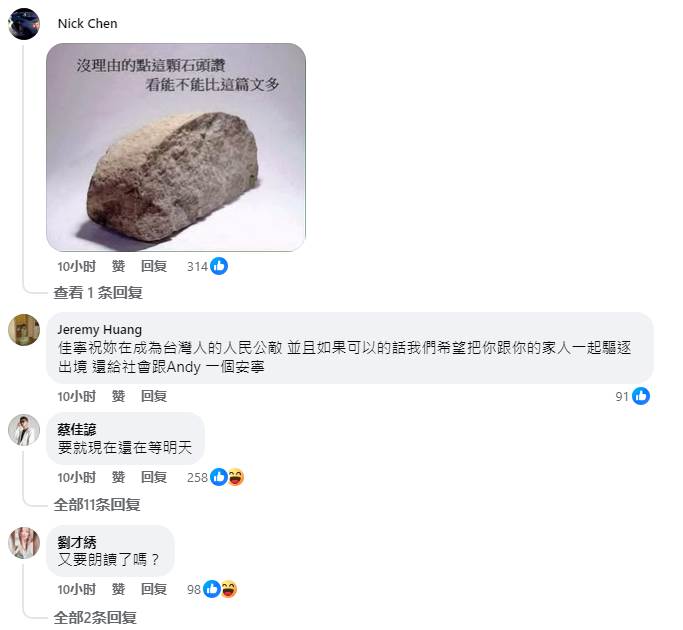
Task: Like 蔡佳諺's comment
Action: pos(118,477)
